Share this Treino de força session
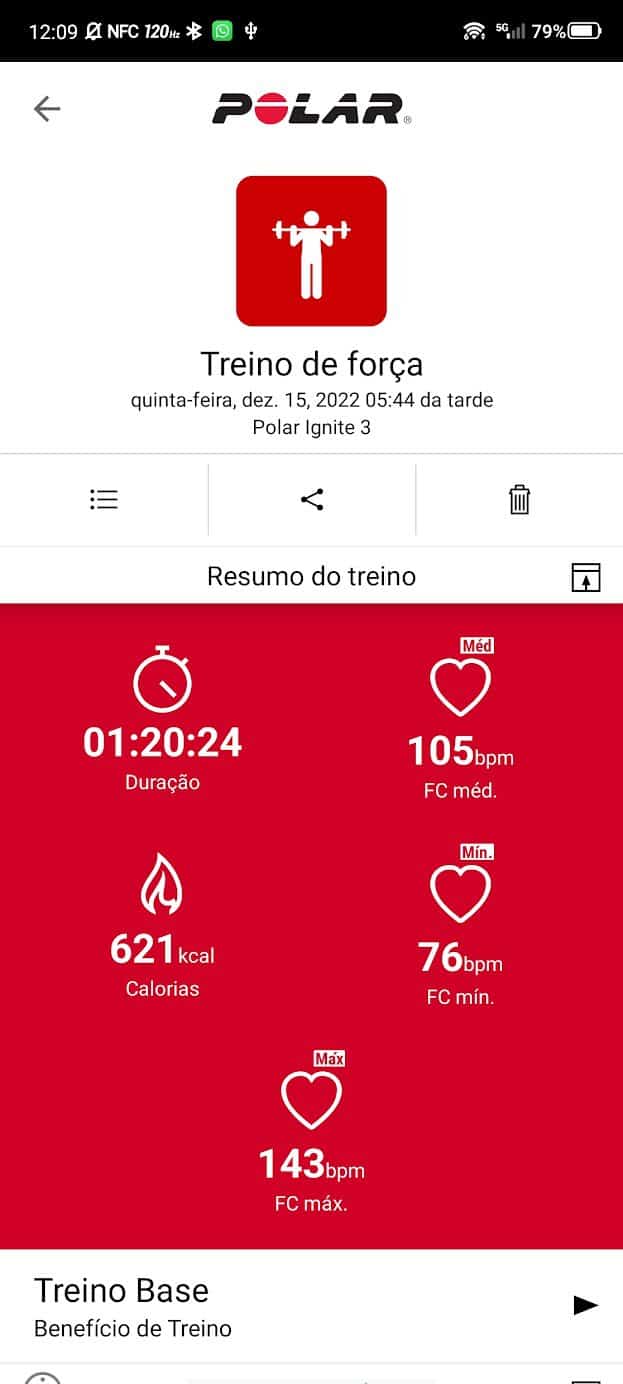 [x=312, y=499]
